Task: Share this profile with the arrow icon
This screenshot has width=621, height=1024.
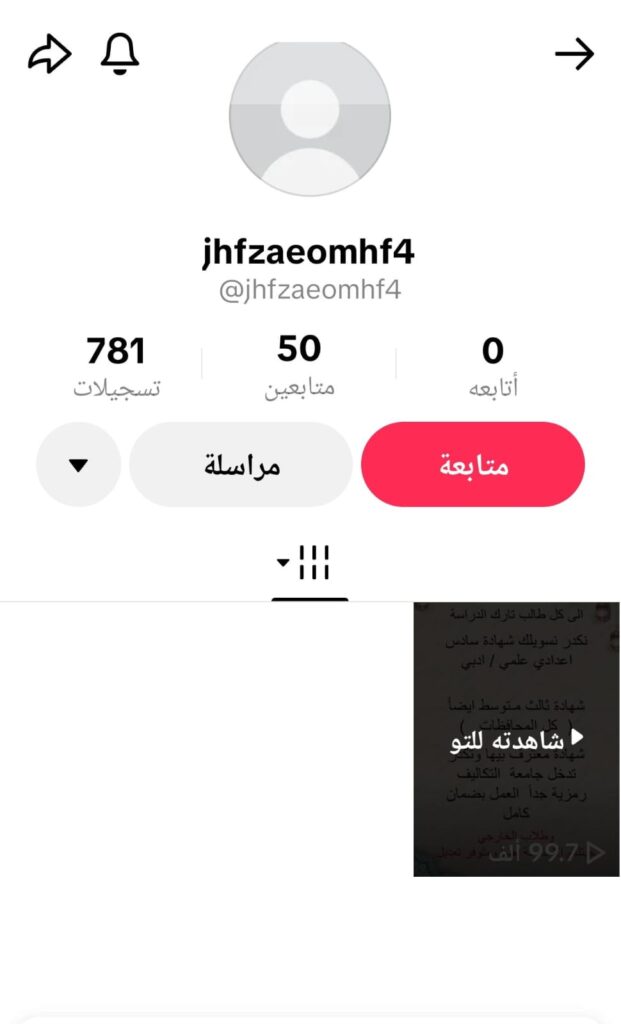Action: (x=49, y=56)
